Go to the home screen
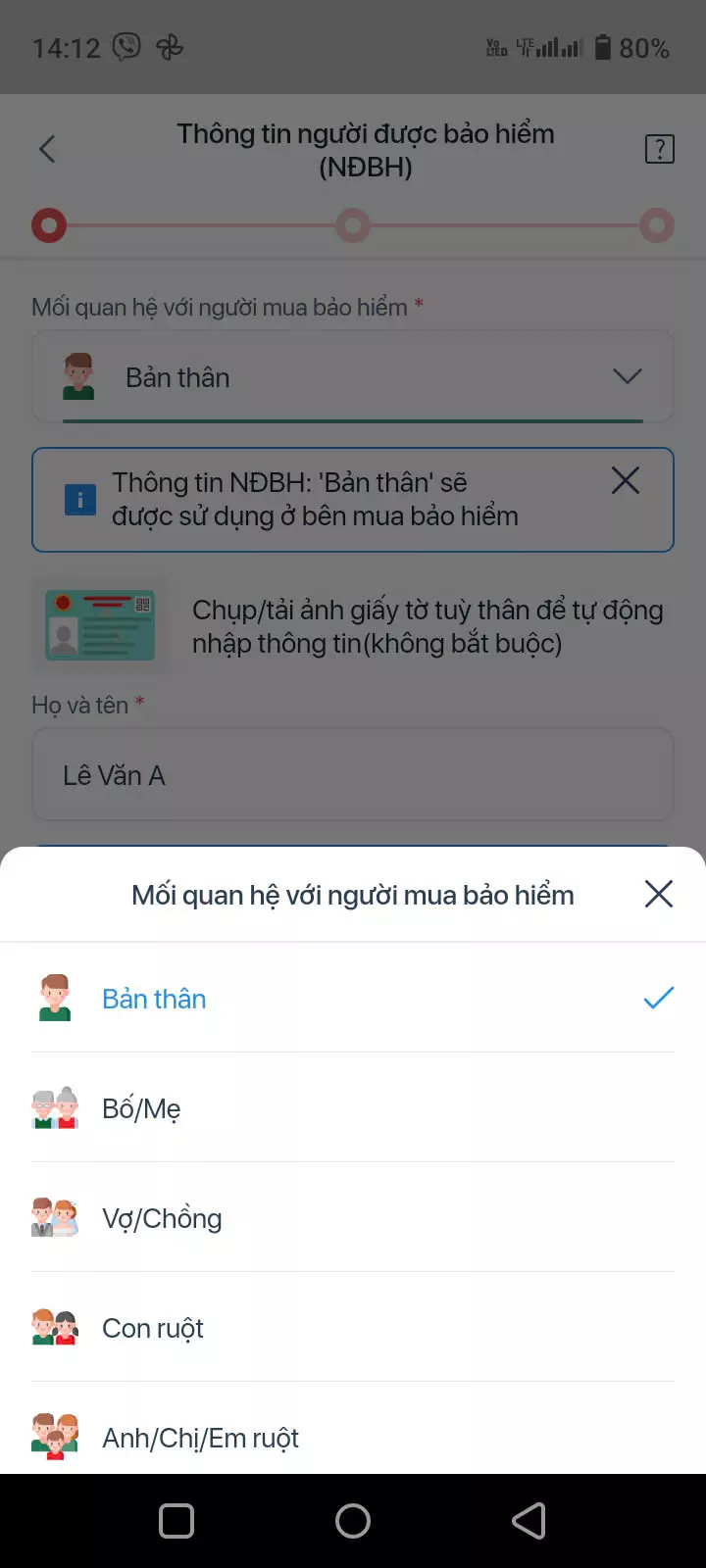The height and width of the screenshot is (1568, 706). click(x=353, y=1521)
